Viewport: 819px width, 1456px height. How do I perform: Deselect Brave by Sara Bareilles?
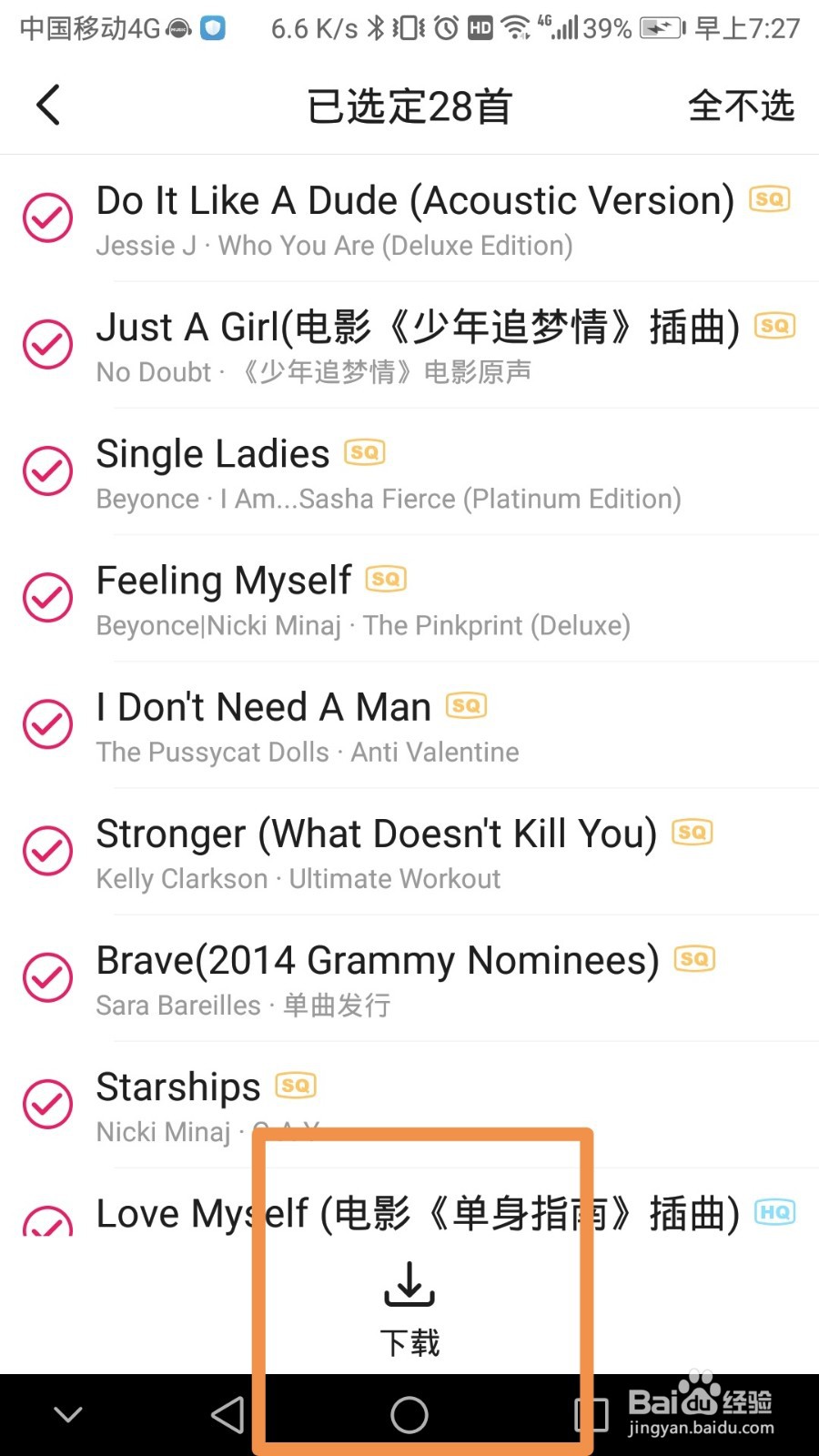[x=47, y=977]
